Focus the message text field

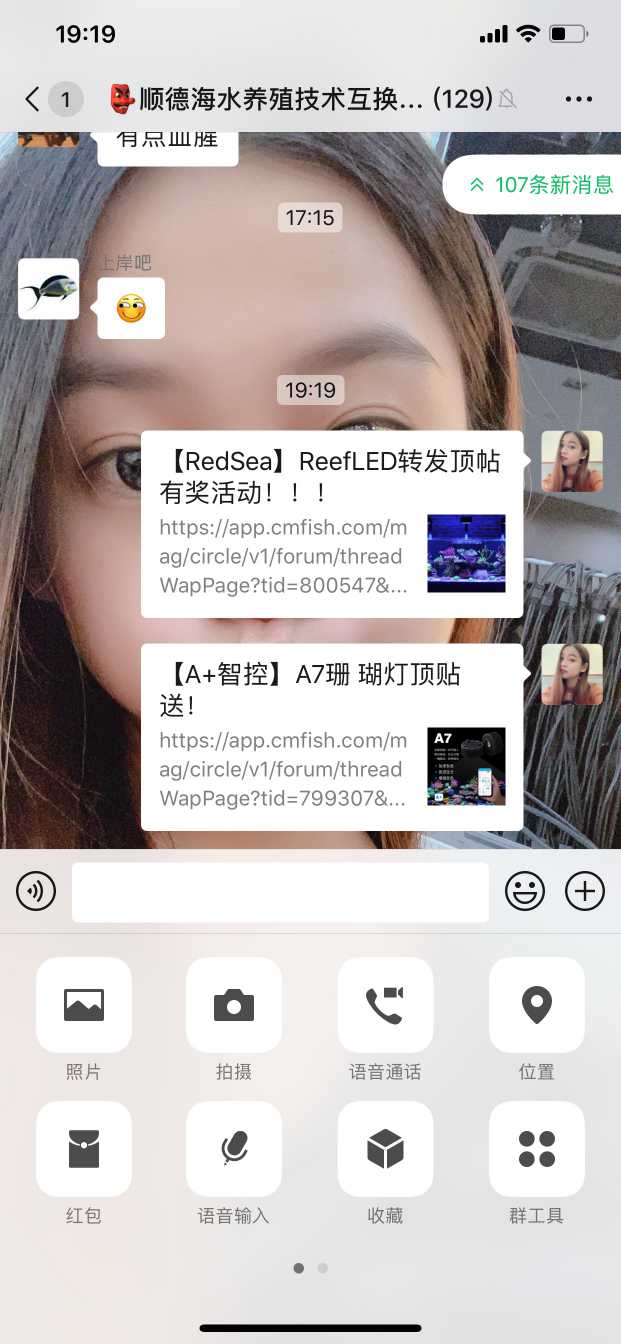pyautogui.click(x=280, y=891)
